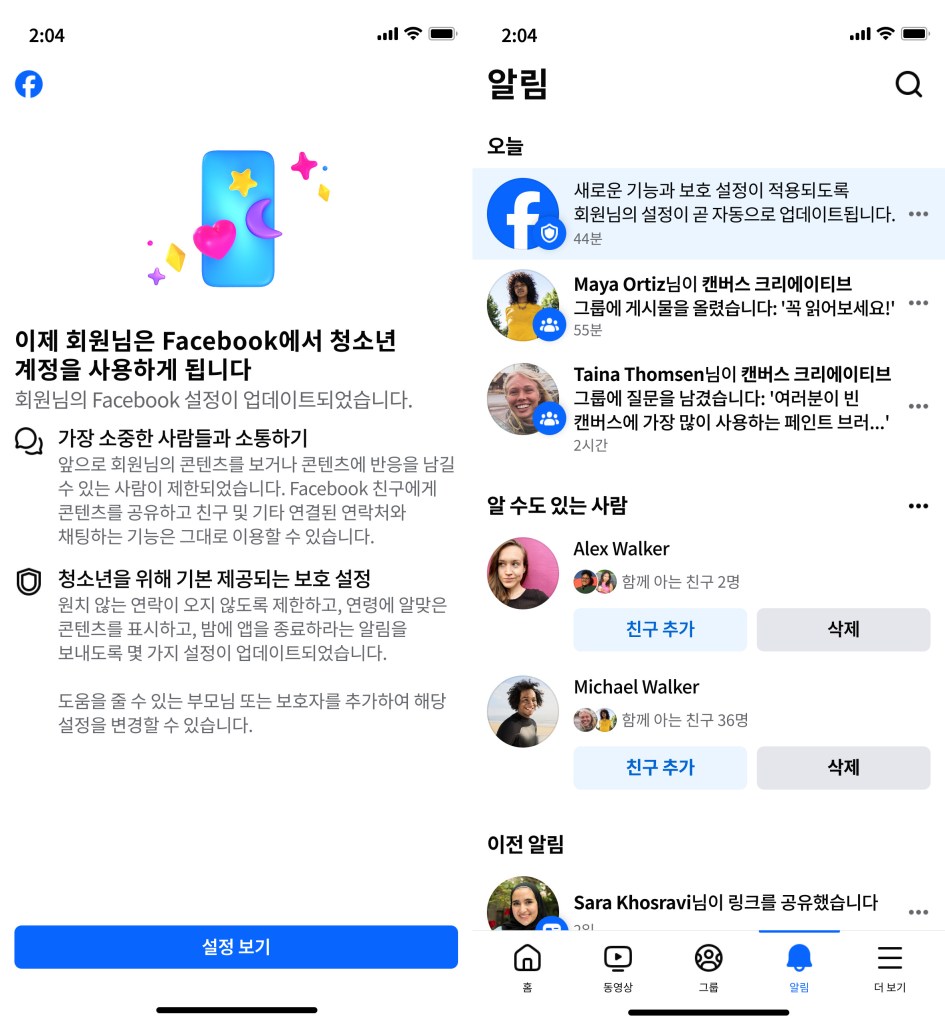Open search on the 알림 screen

pyautogui.click(x=908, y=85)
